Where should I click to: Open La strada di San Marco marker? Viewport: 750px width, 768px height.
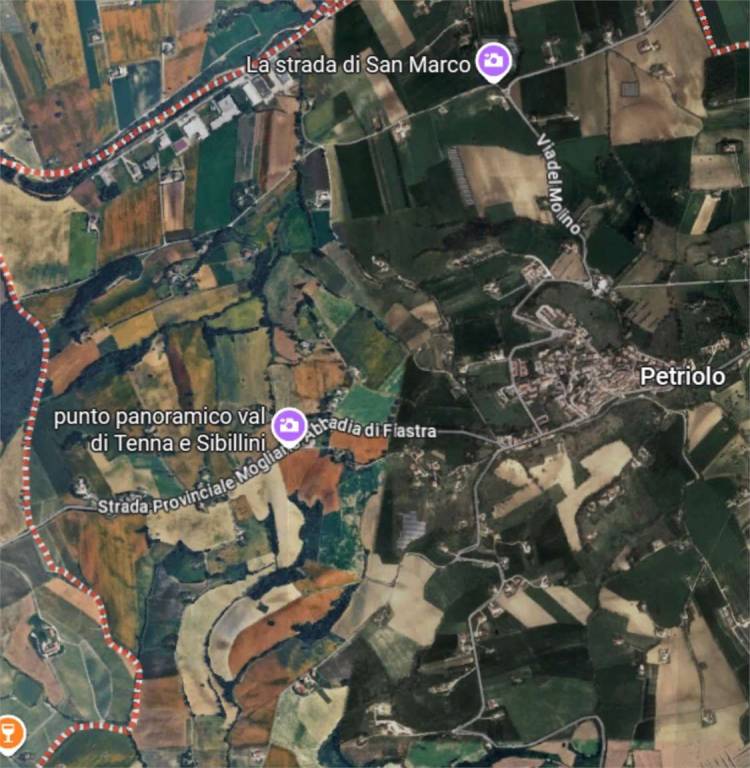pyautogui.click(x=492, y=62)
